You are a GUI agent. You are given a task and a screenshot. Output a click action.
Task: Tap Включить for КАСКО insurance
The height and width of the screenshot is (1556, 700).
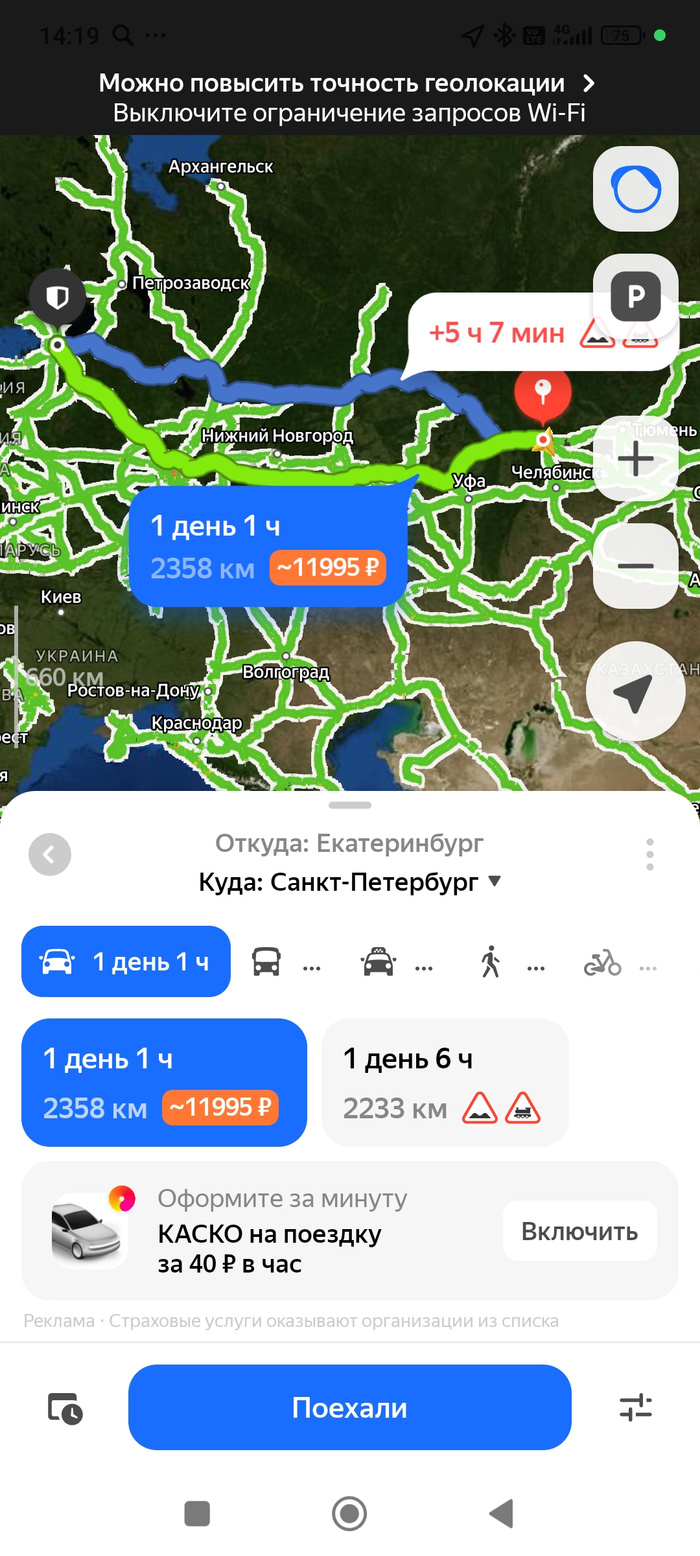coord(579,1231)
